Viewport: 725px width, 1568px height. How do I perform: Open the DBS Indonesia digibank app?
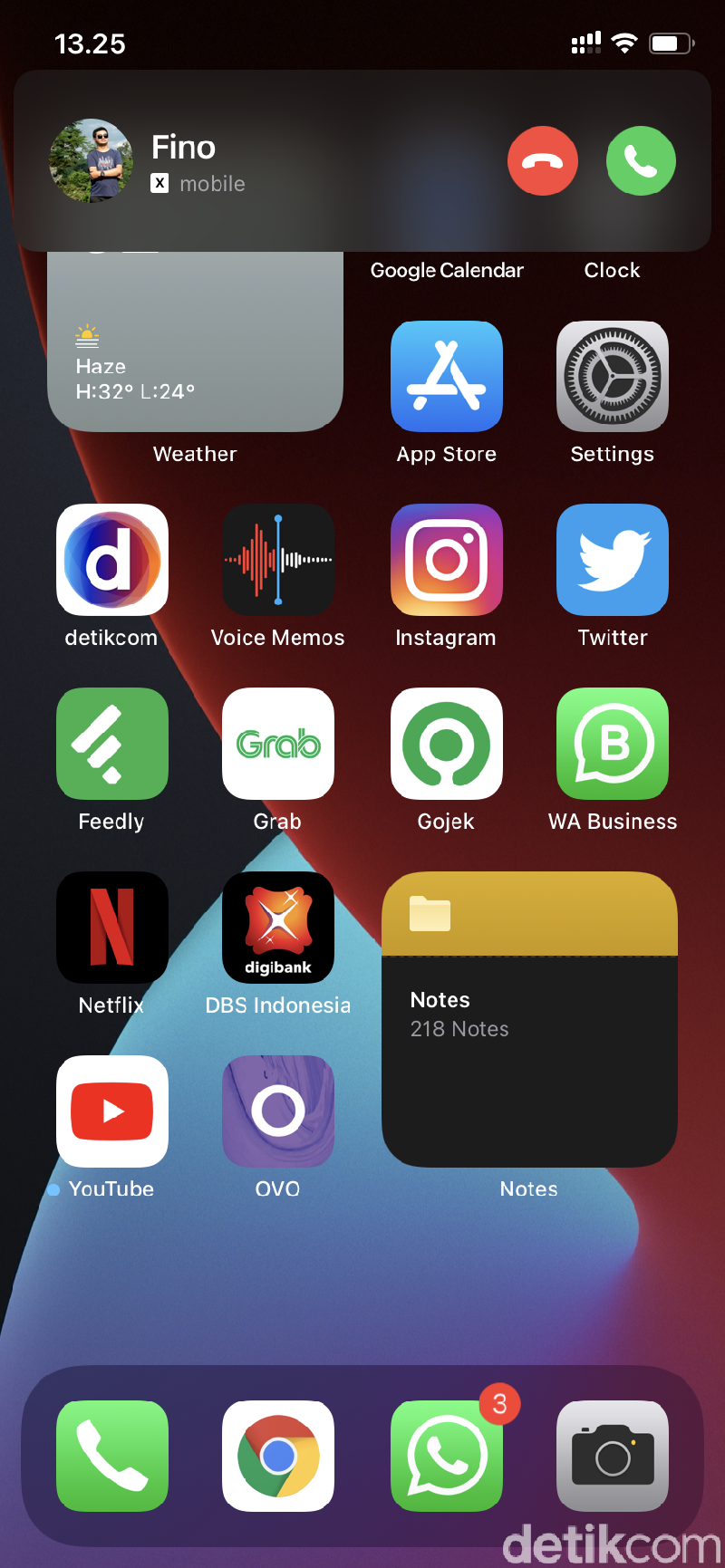[277, 928]
